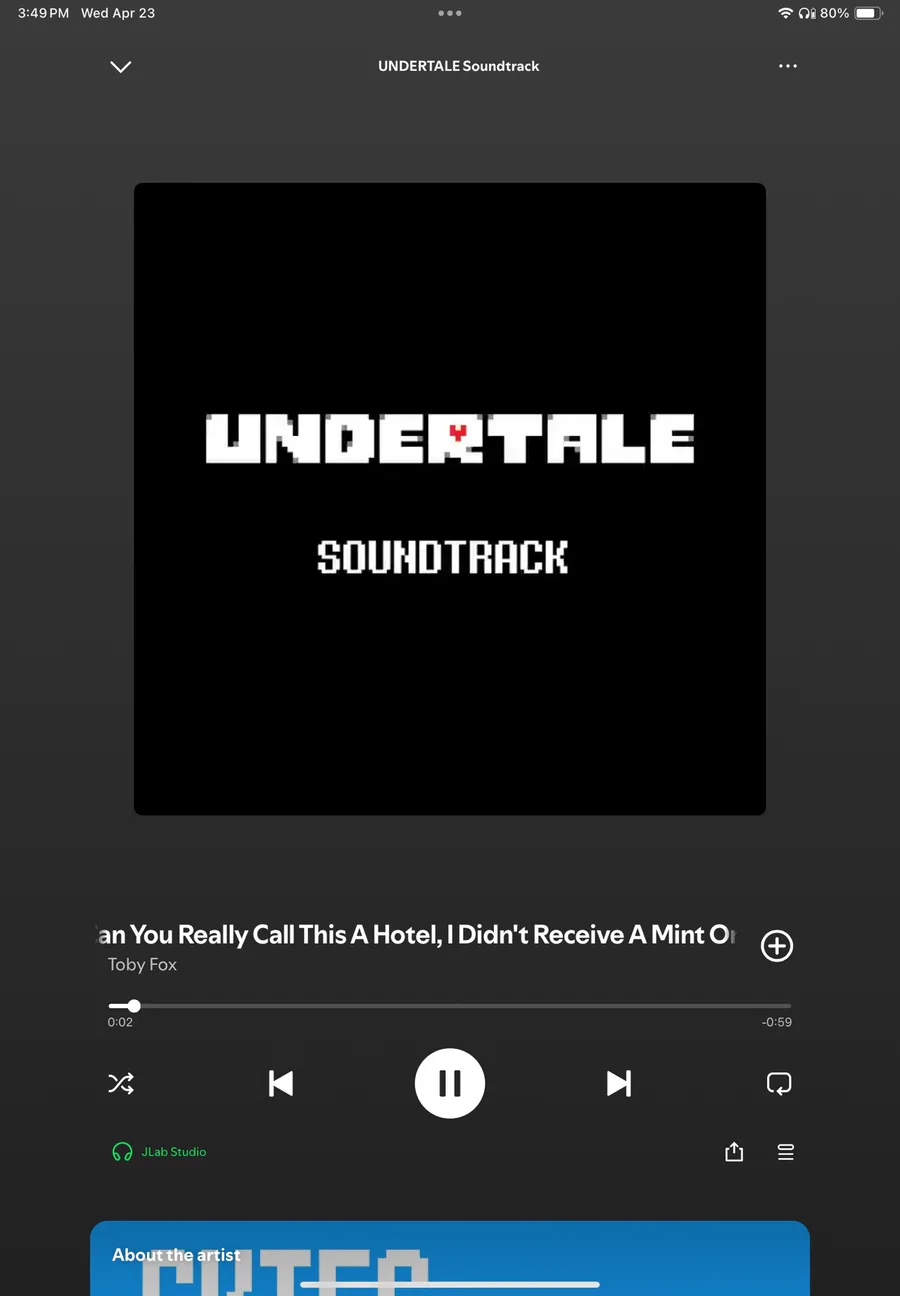Pause the current song

coord(450,1083)
